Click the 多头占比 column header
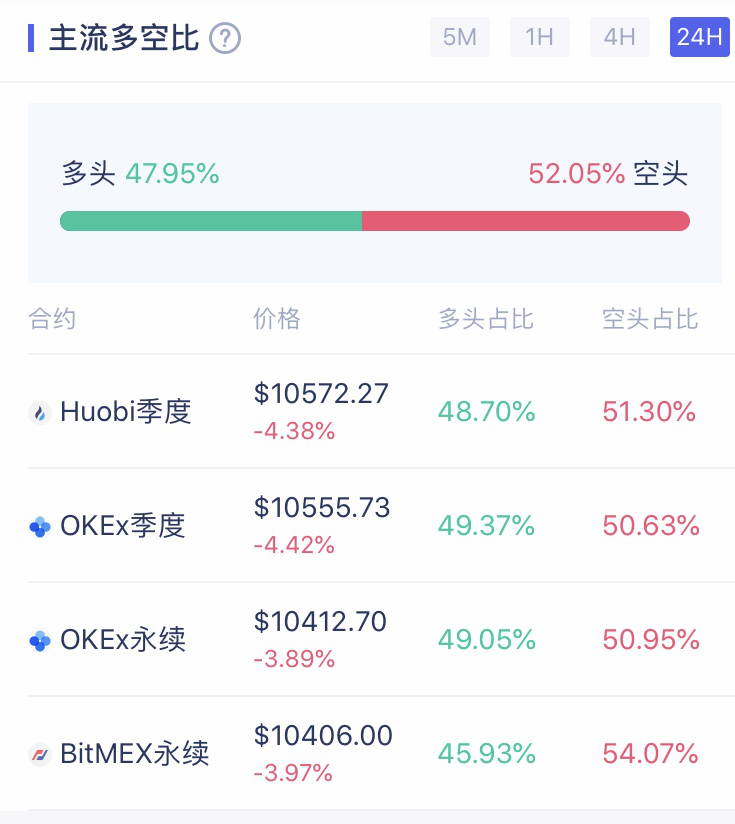Image resolution: width=735 pixels, height=824 pixels. [x=486, y=319]
